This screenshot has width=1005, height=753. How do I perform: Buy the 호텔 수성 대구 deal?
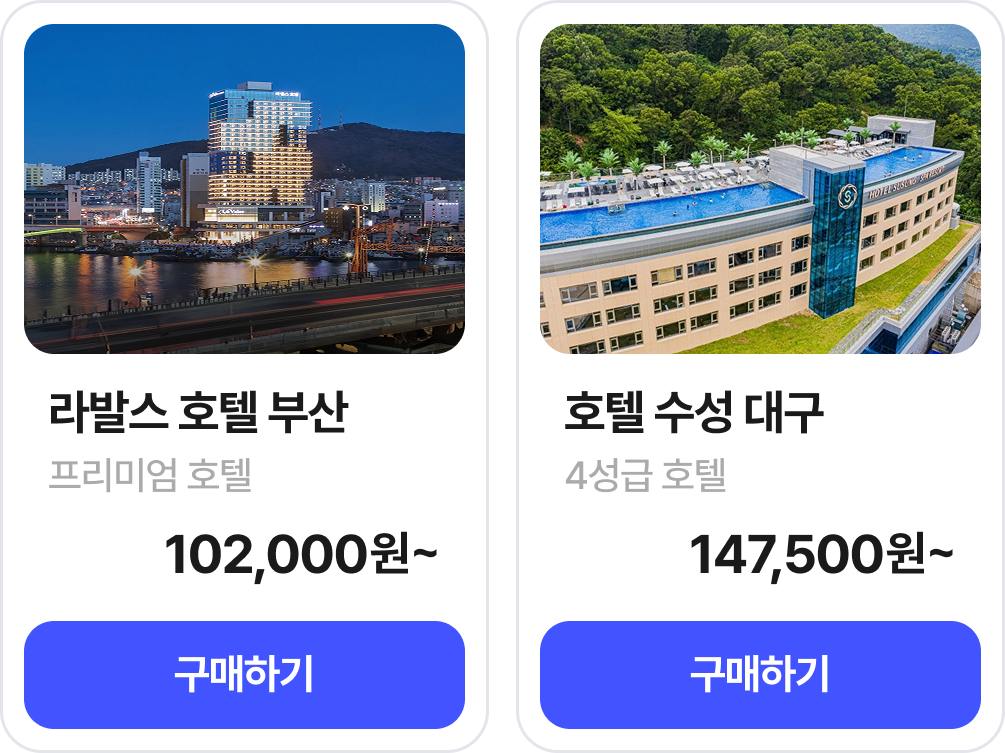tap(760, 675)
